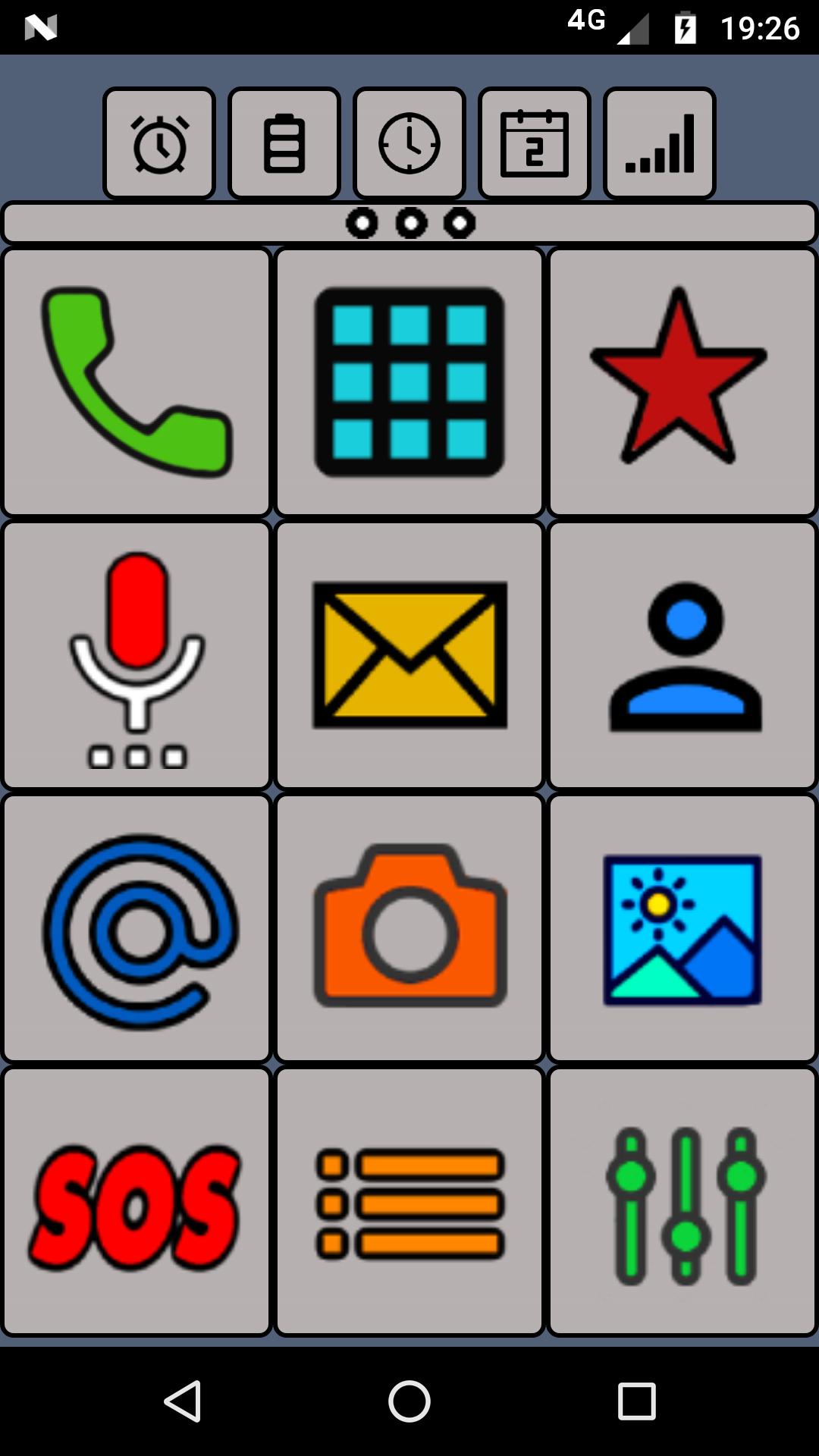Launch the camera
The image size is (819, 1456).
pyautogui.click(x=408, y=929)
